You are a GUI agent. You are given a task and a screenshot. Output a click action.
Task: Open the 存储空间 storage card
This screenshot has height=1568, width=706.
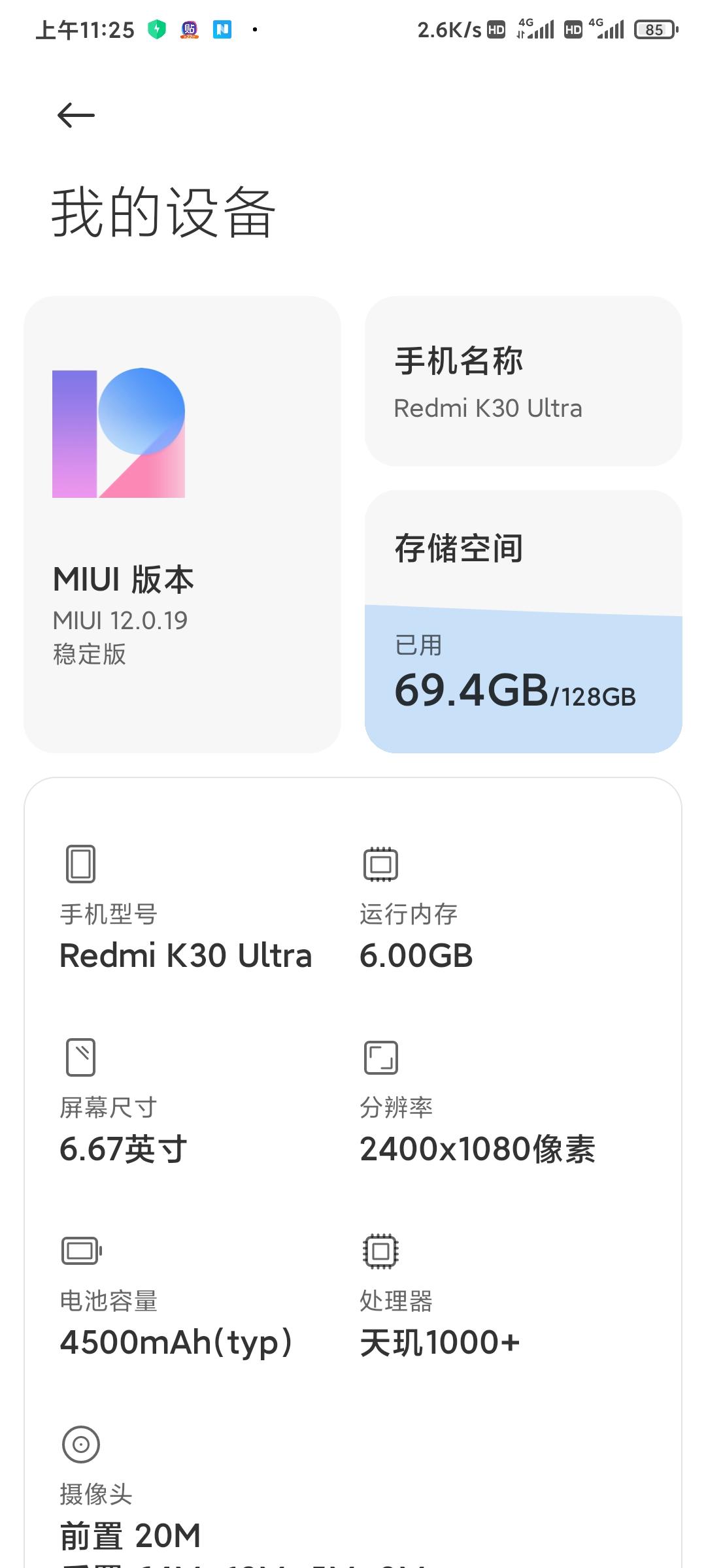point(523,621)
